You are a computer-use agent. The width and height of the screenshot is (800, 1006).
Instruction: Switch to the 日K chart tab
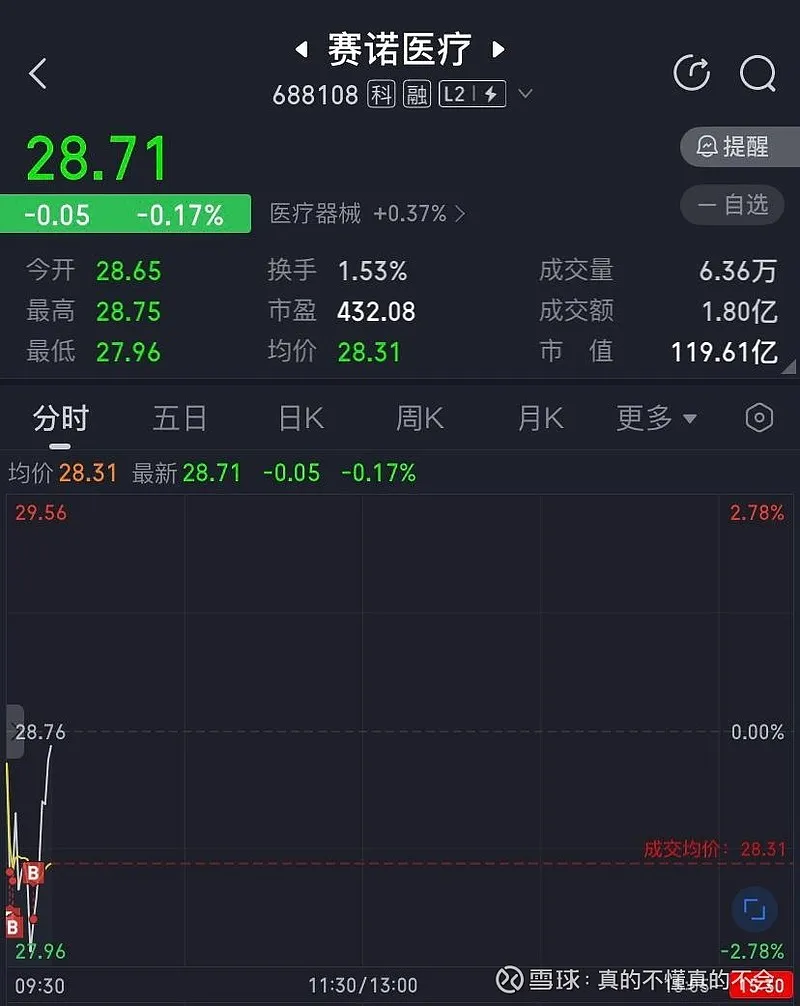(300, 418)
